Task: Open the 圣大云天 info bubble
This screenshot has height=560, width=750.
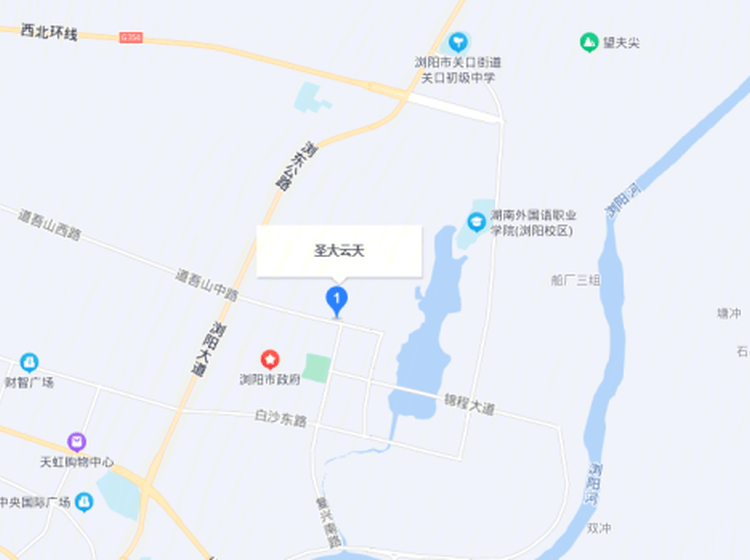Action: (x=339, y=251)
